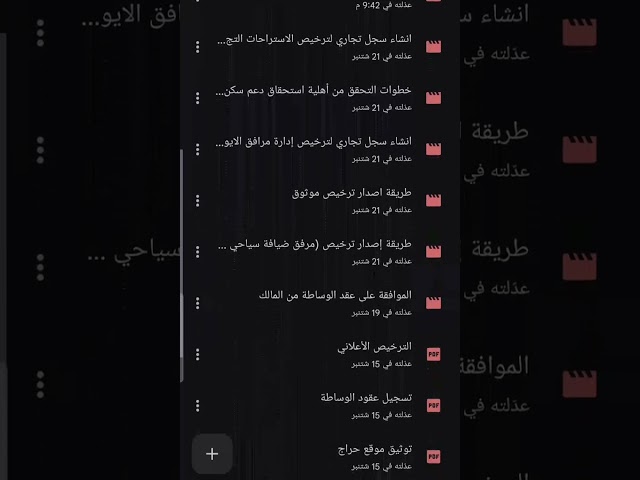Open file الموافقة على عقد الوساطة من المالك
640x480 pixels.
320,303
